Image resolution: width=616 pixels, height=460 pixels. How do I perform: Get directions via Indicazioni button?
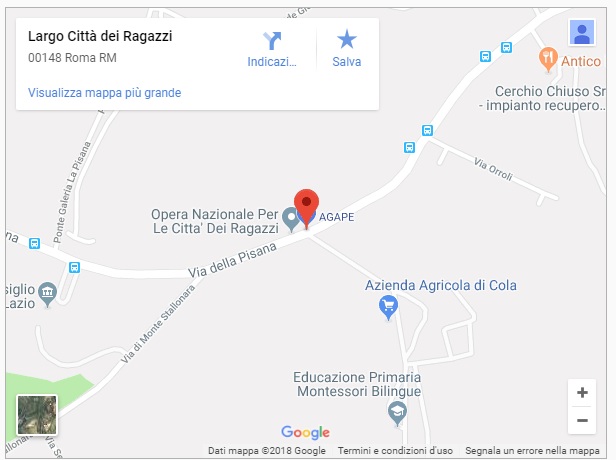272,48
